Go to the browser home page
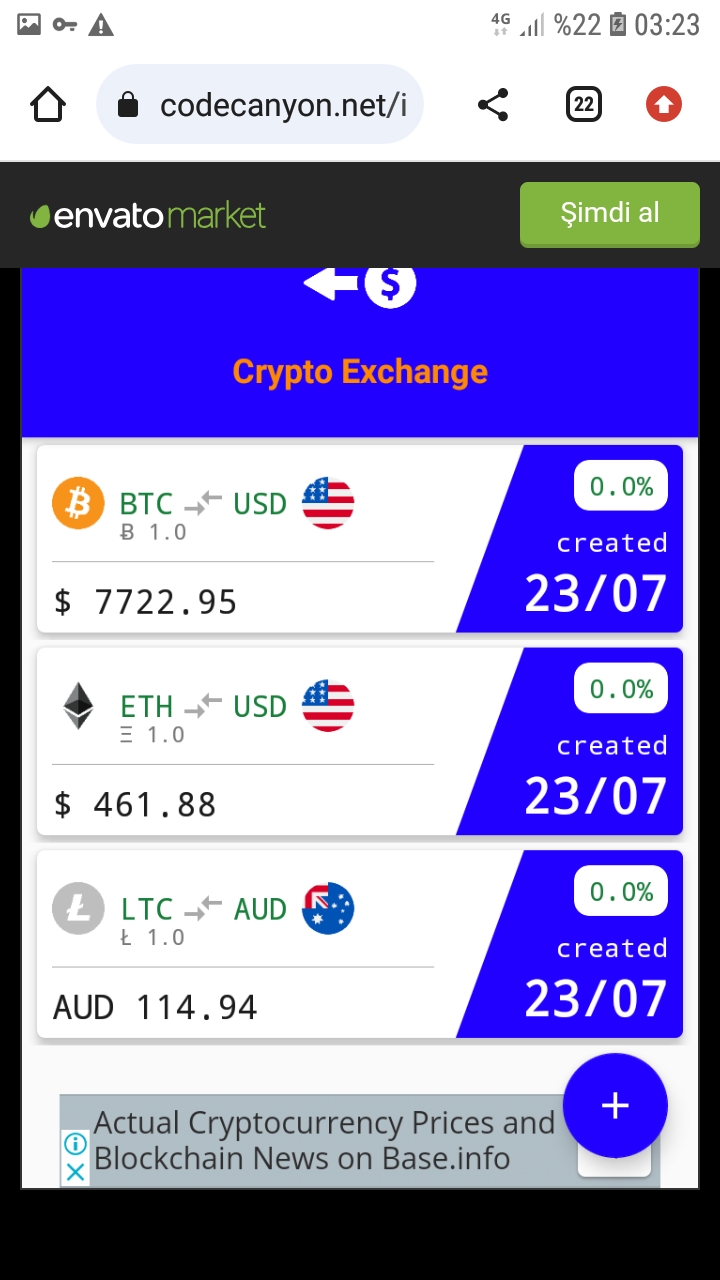 [48, 104]
